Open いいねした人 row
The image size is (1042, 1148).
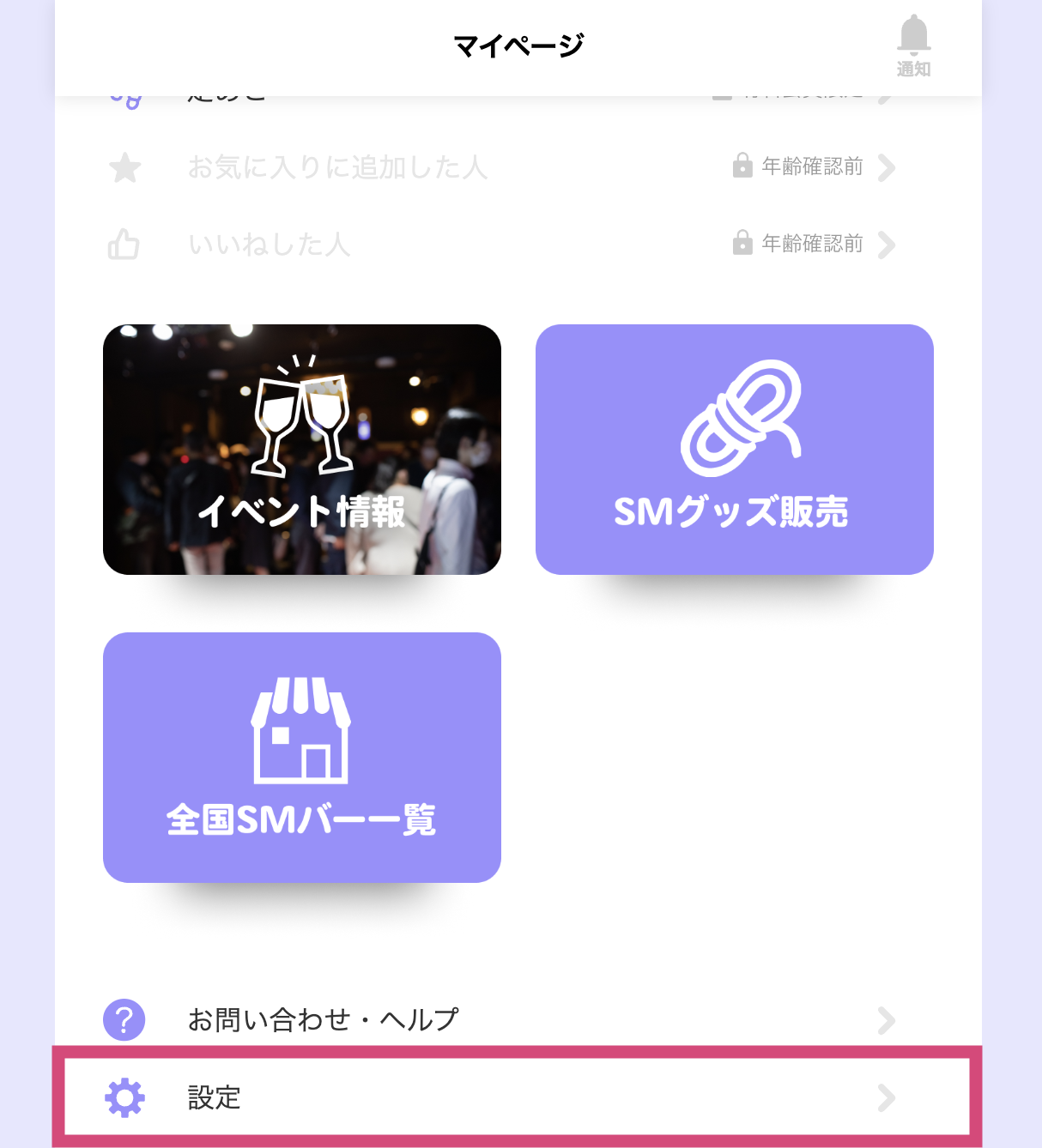tap(502, 245)
